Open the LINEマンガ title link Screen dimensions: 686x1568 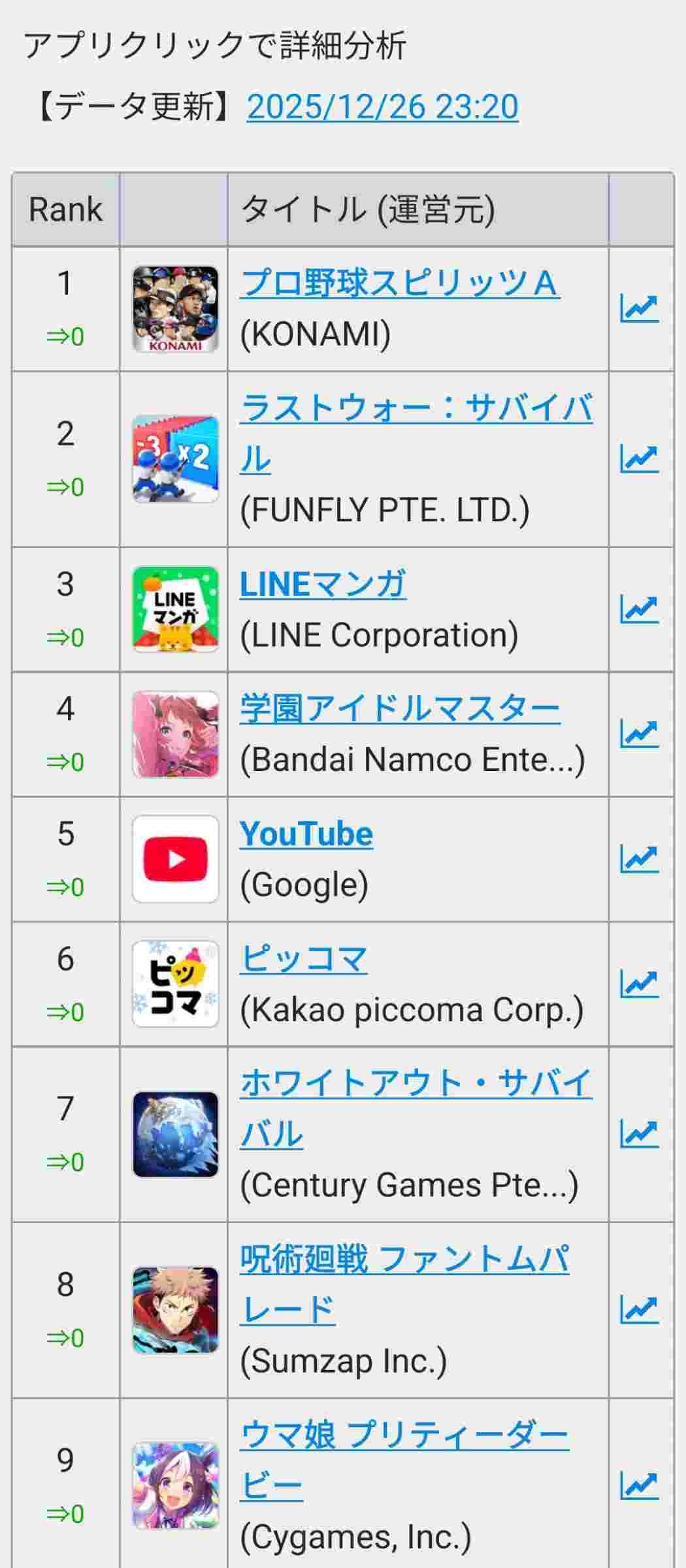click(323, 584)
